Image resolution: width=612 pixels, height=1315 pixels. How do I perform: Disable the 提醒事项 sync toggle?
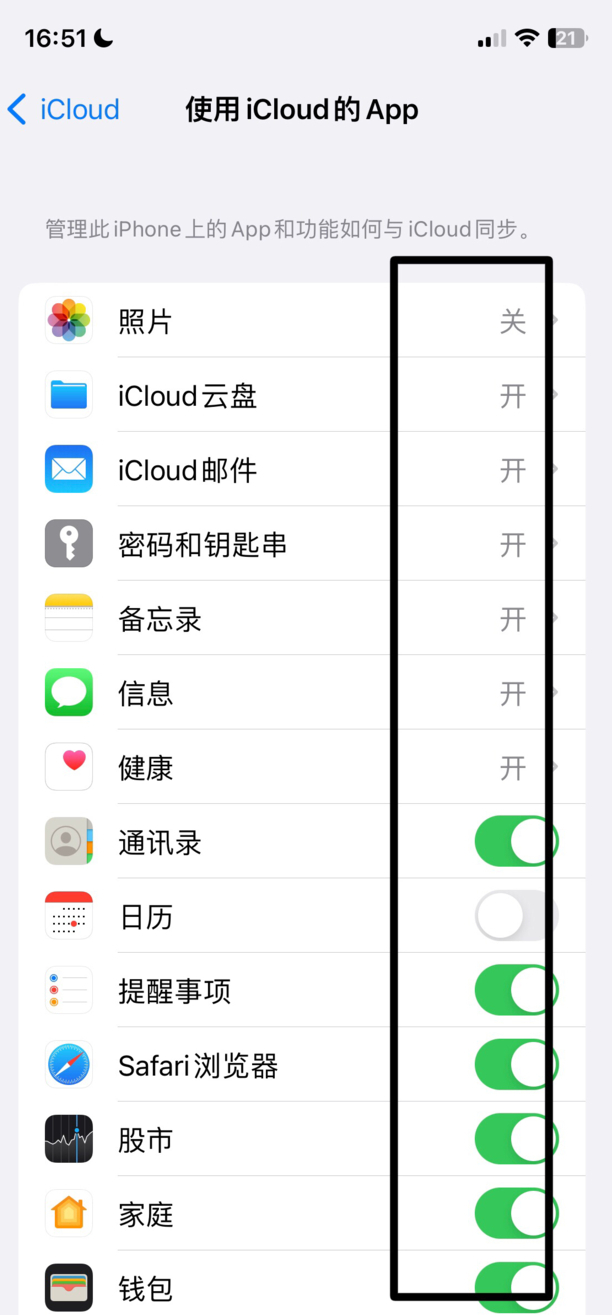tap(516, 990)
